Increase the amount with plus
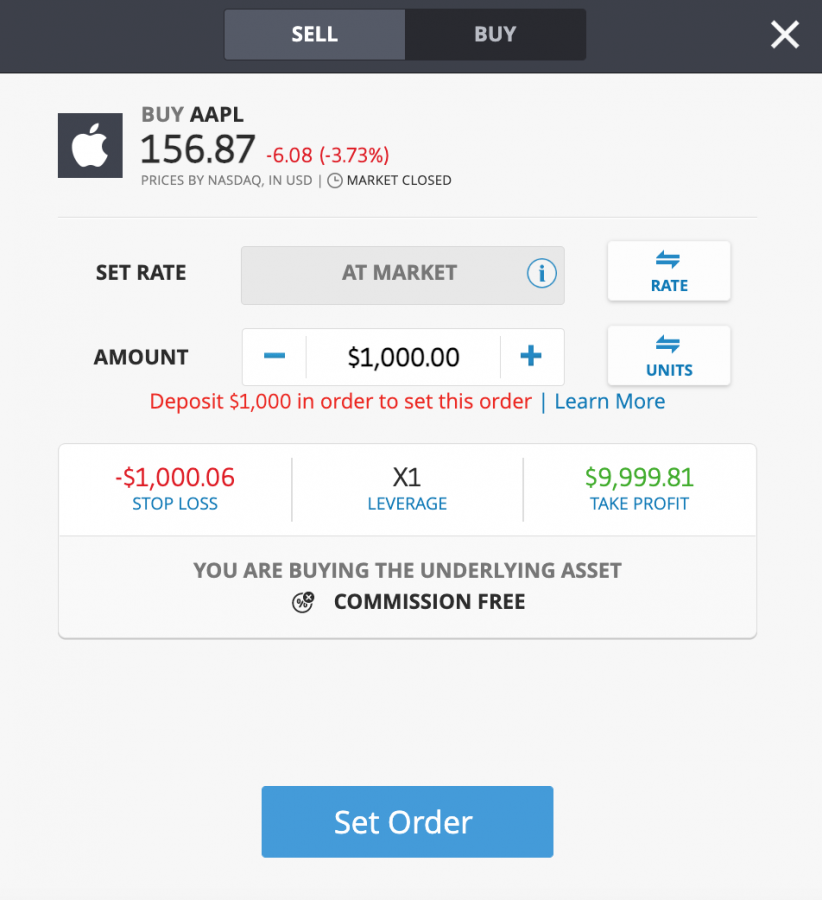The width and height of the screenshot is (822, 900). click(x=531, y=357)
